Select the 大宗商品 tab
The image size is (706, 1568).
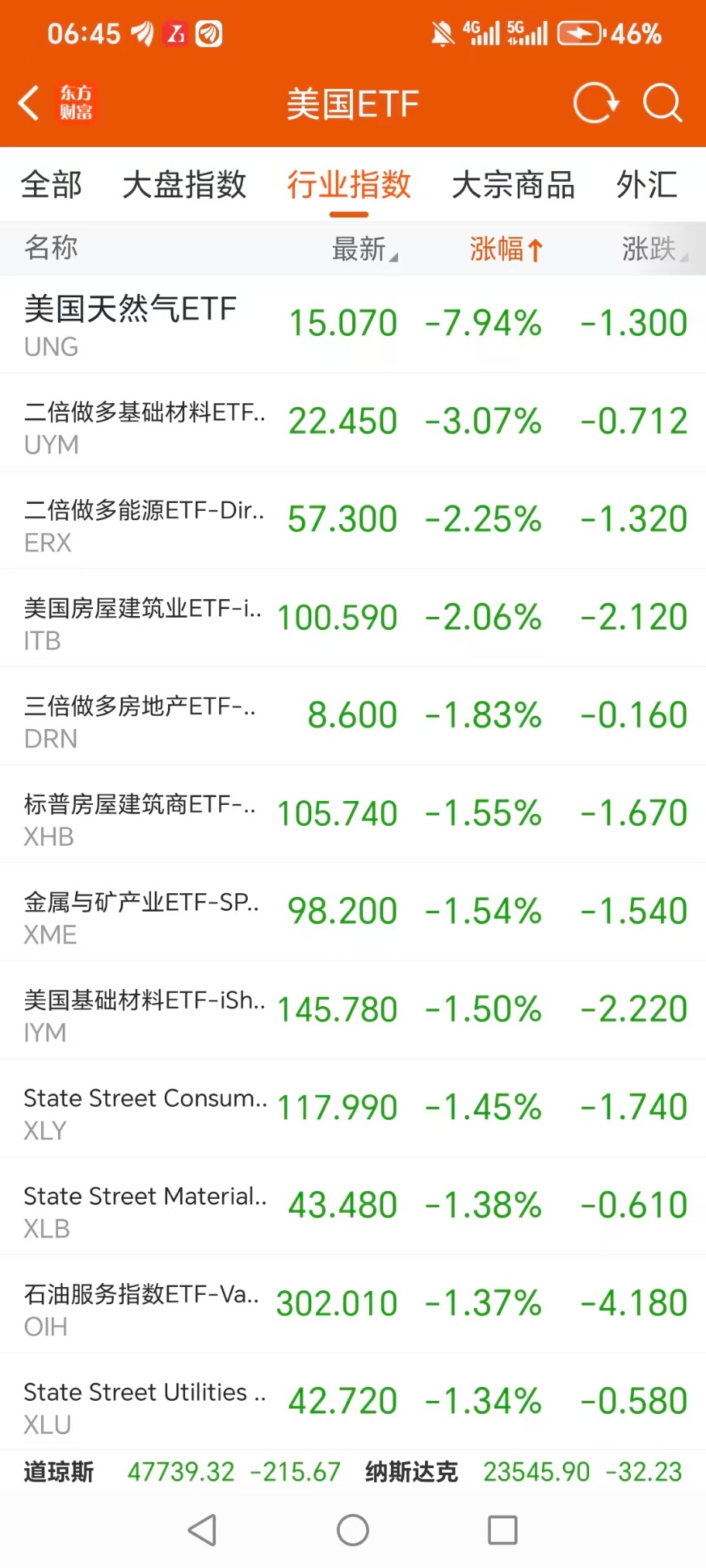(513, 185)
